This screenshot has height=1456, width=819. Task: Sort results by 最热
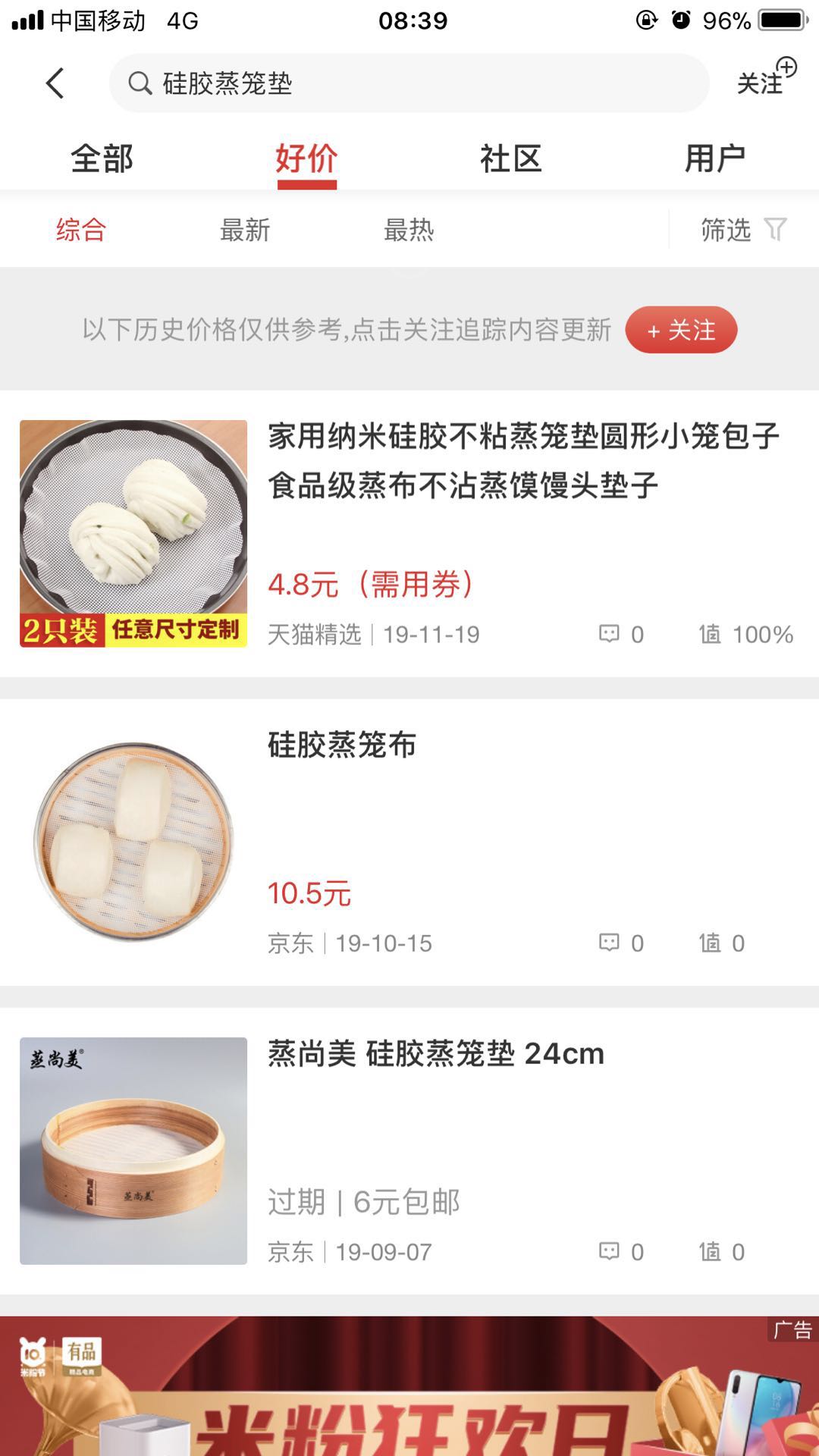pos(409,230)
